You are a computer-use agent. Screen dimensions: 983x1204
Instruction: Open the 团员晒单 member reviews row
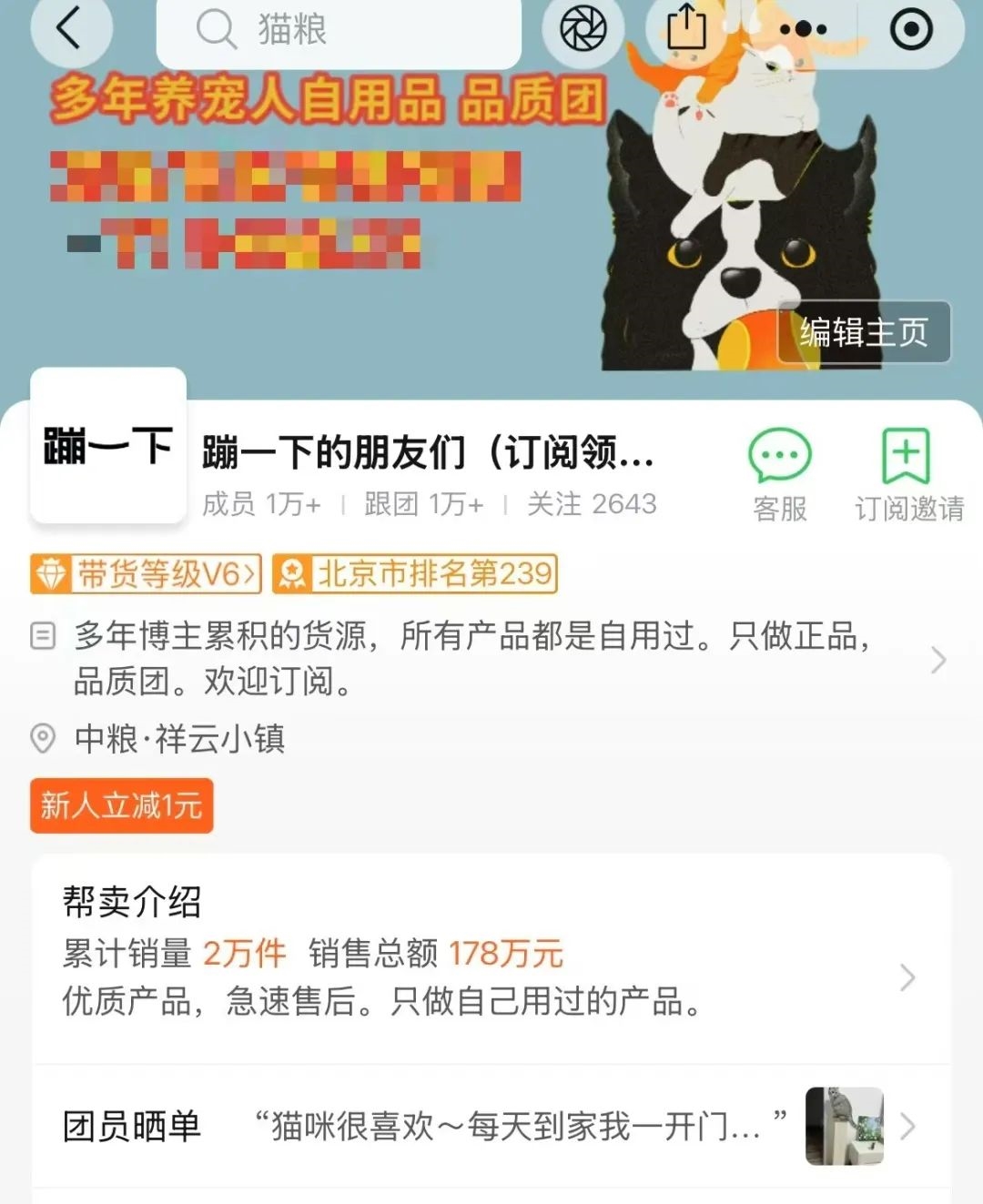491,1126
